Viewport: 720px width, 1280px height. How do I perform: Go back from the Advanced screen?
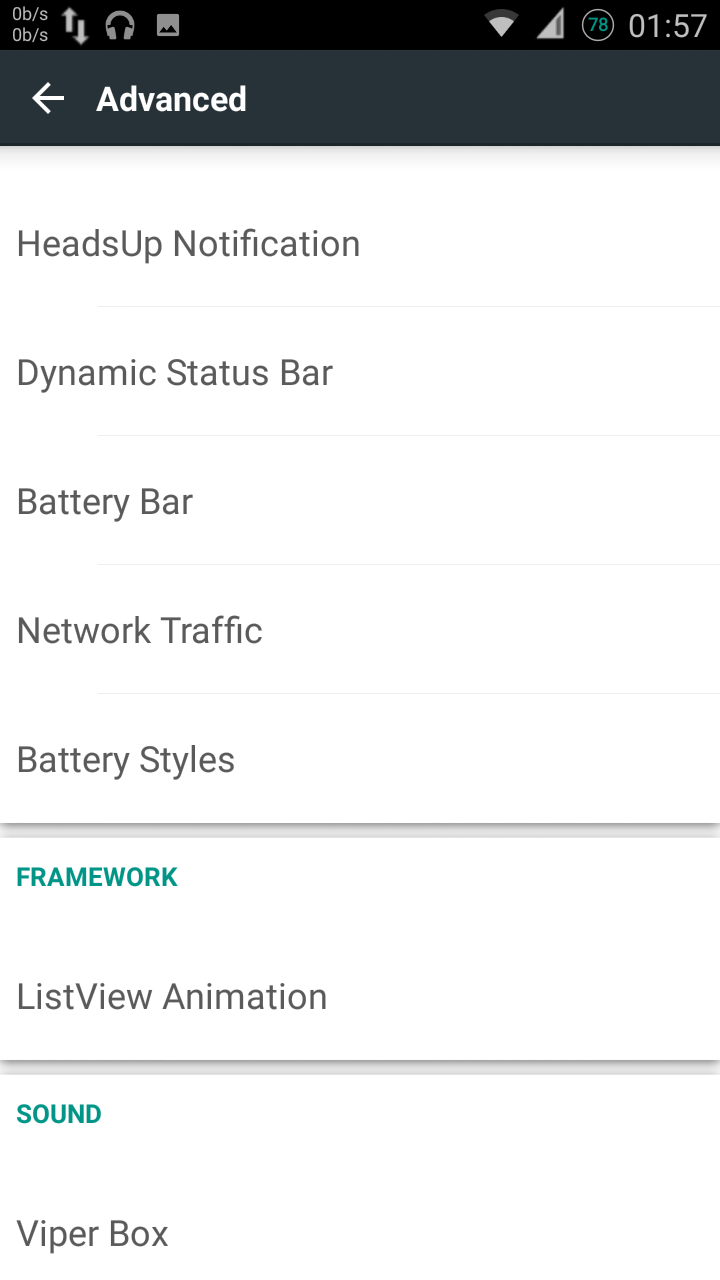[x=48, y=98]
